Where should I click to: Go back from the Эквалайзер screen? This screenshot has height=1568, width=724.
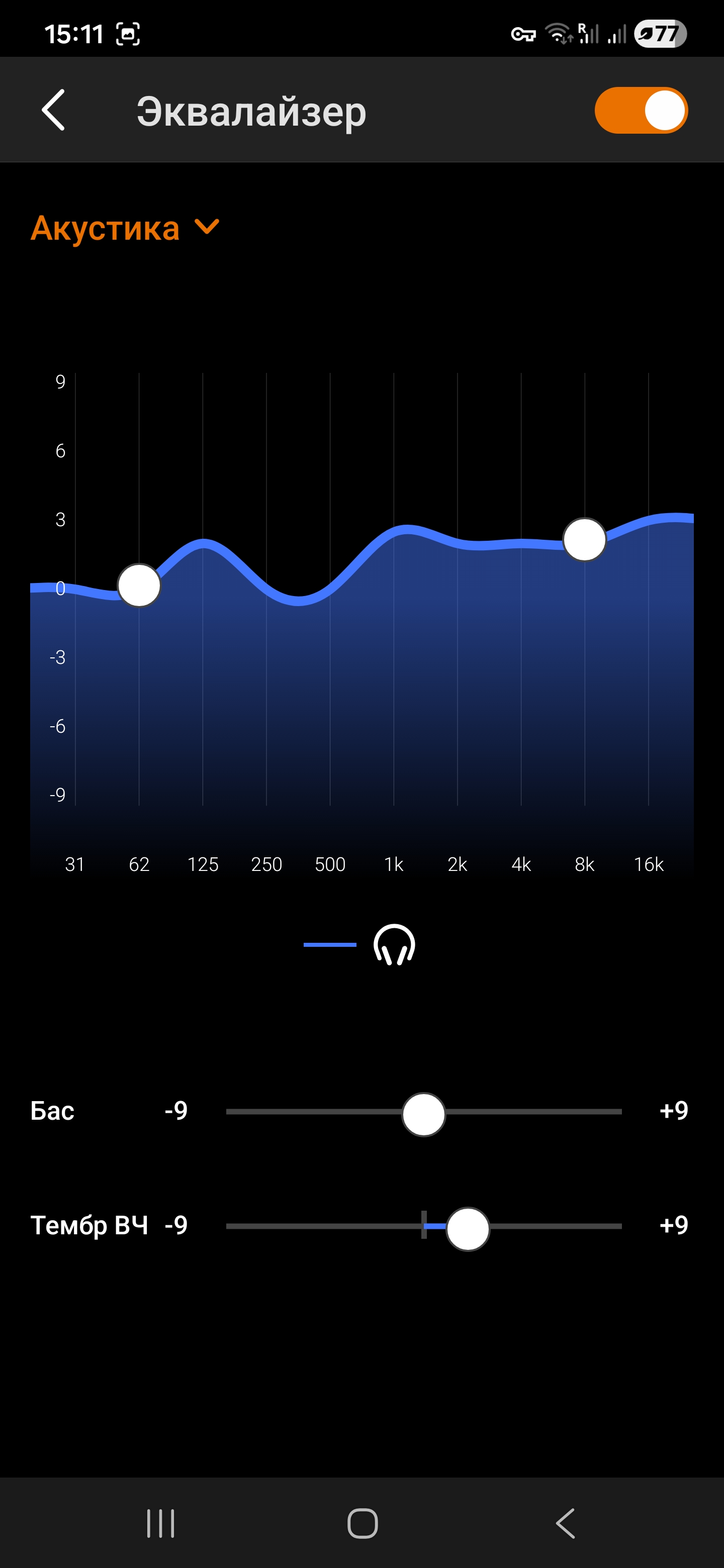pos(54,110)
